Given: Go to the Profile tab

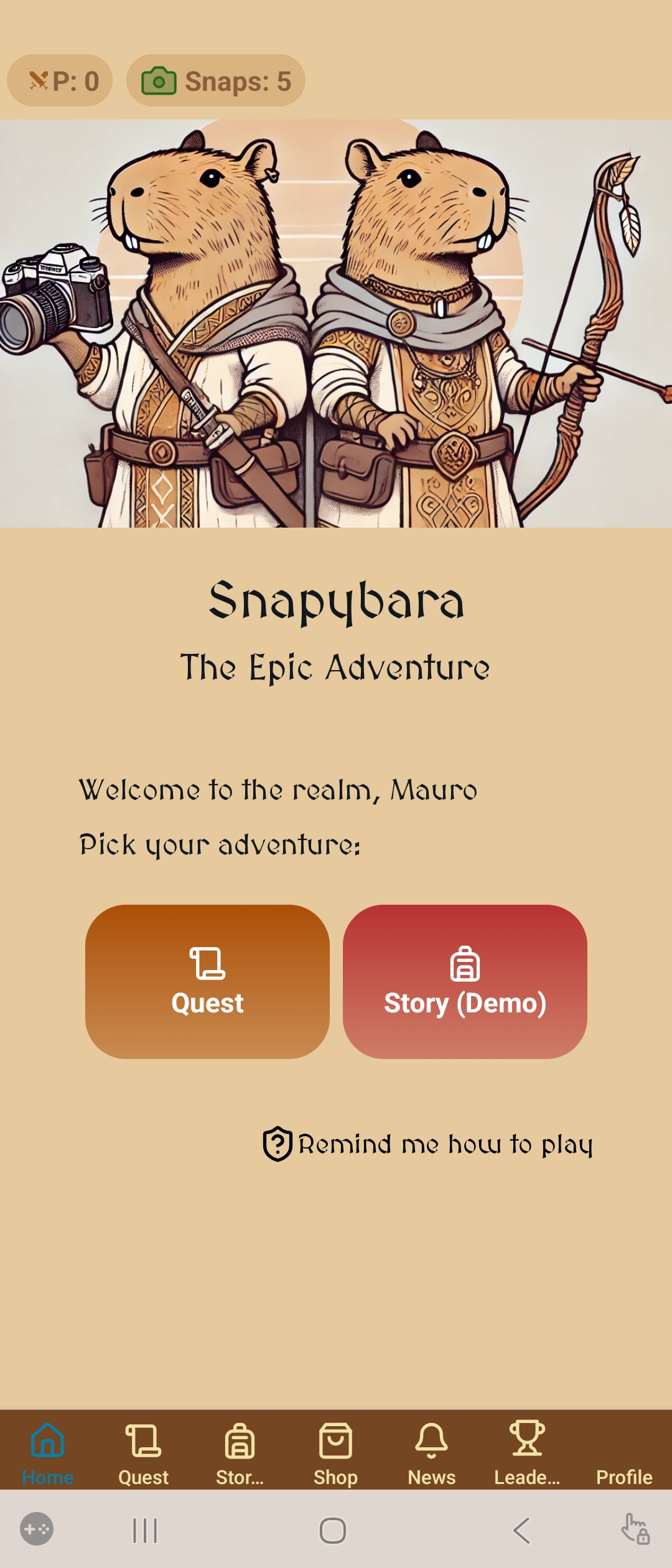Looking at the screenshot, I should pyautogui.click(x=623, y=1462).
